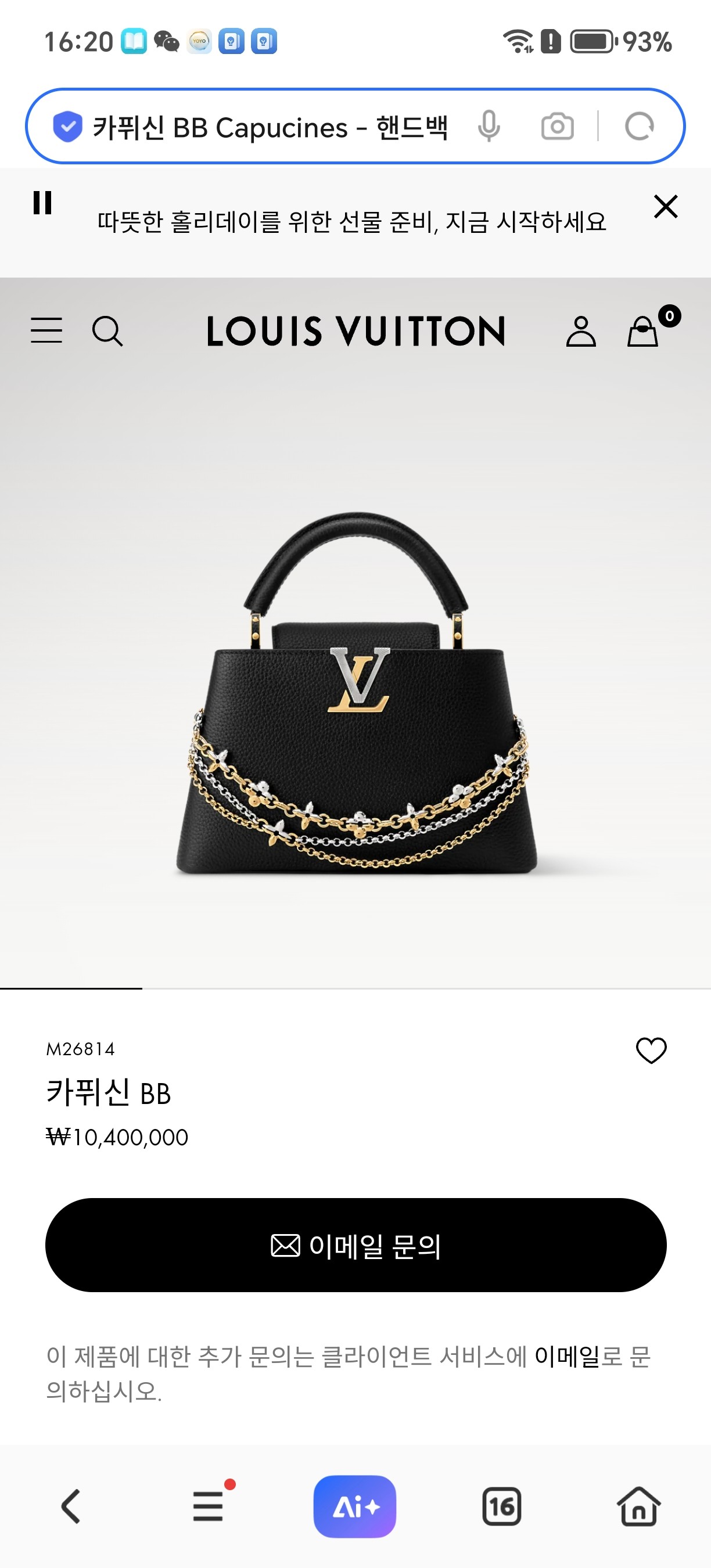Image resolution: width=711 pixels, height=1568 pixels.
Task: Go back in the browser
Action: point(71,1506)
